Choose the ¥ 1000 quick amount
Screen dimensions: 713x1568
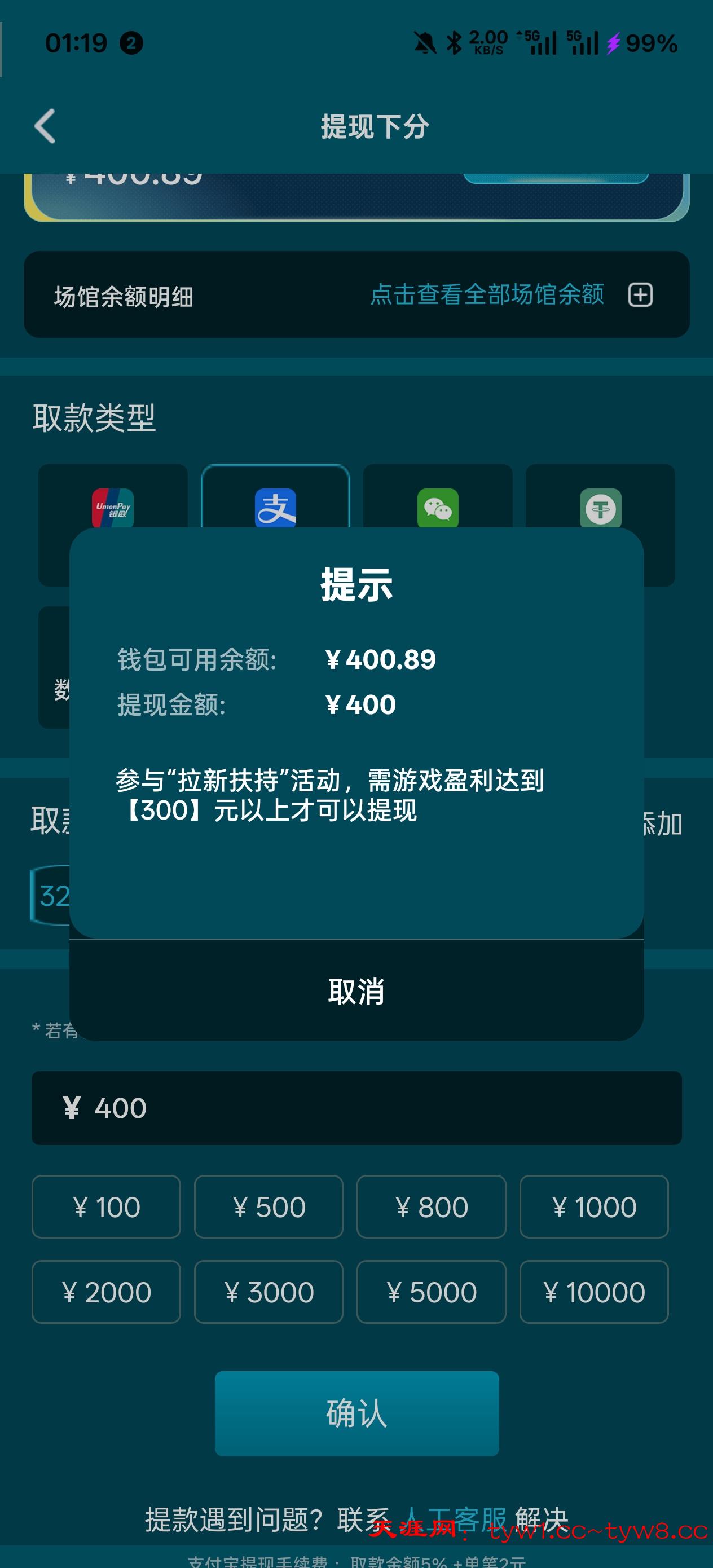[x=593, y=1207]
